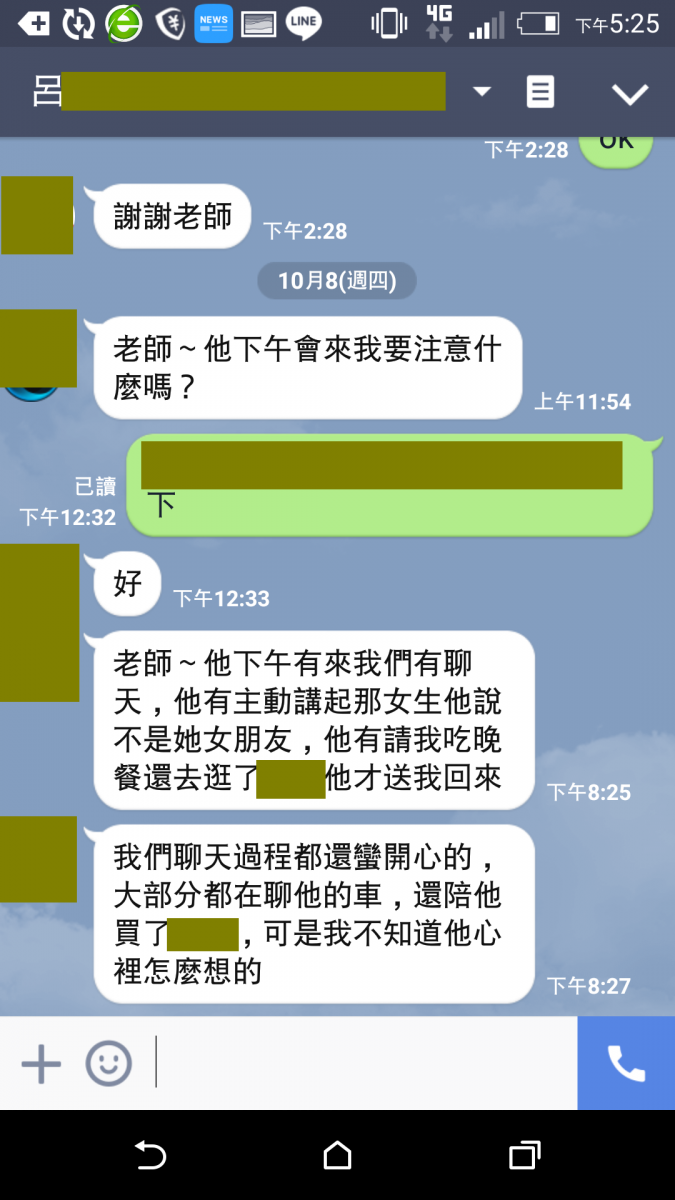Viewport: 675px width, 1200px height.
Task: Open the emoji sticker picker
Action: click(x=108, y=1064)
